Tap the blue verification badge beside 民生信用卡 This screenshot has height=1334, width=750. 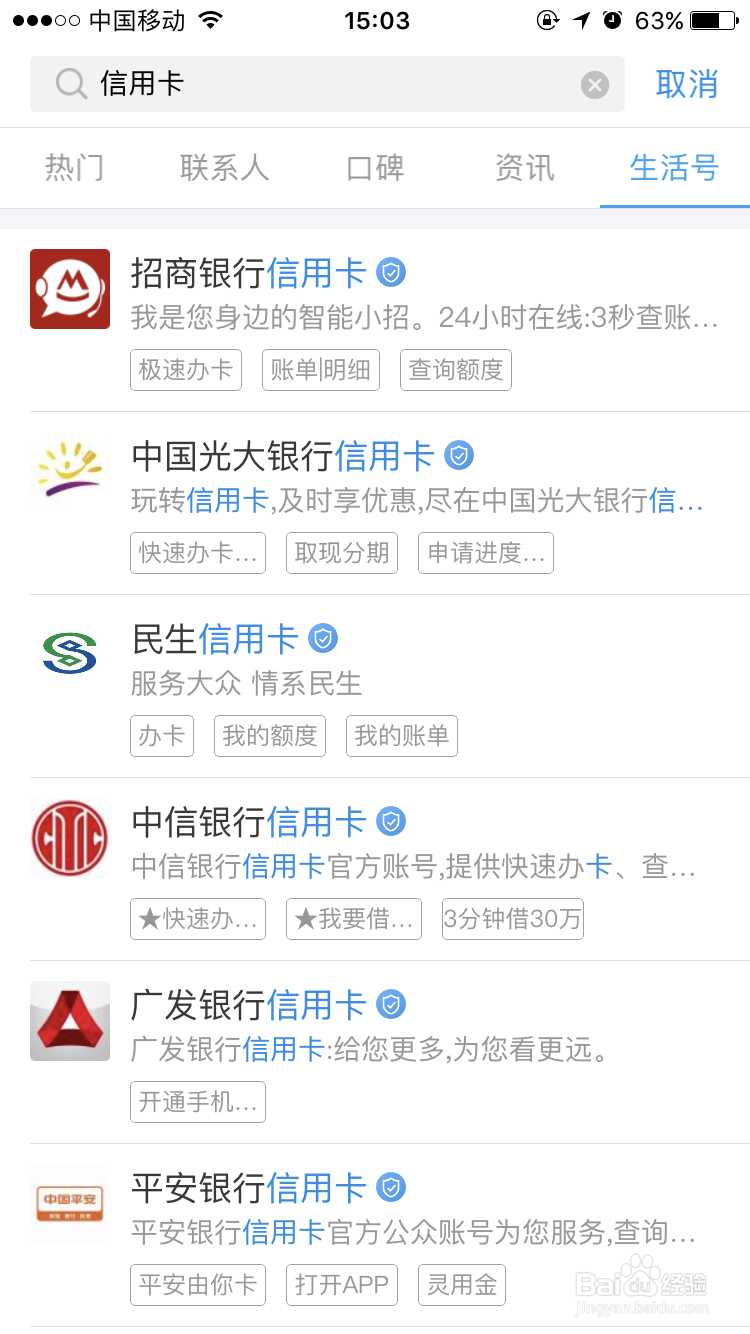pyautogui.click(x=323, y=636)
